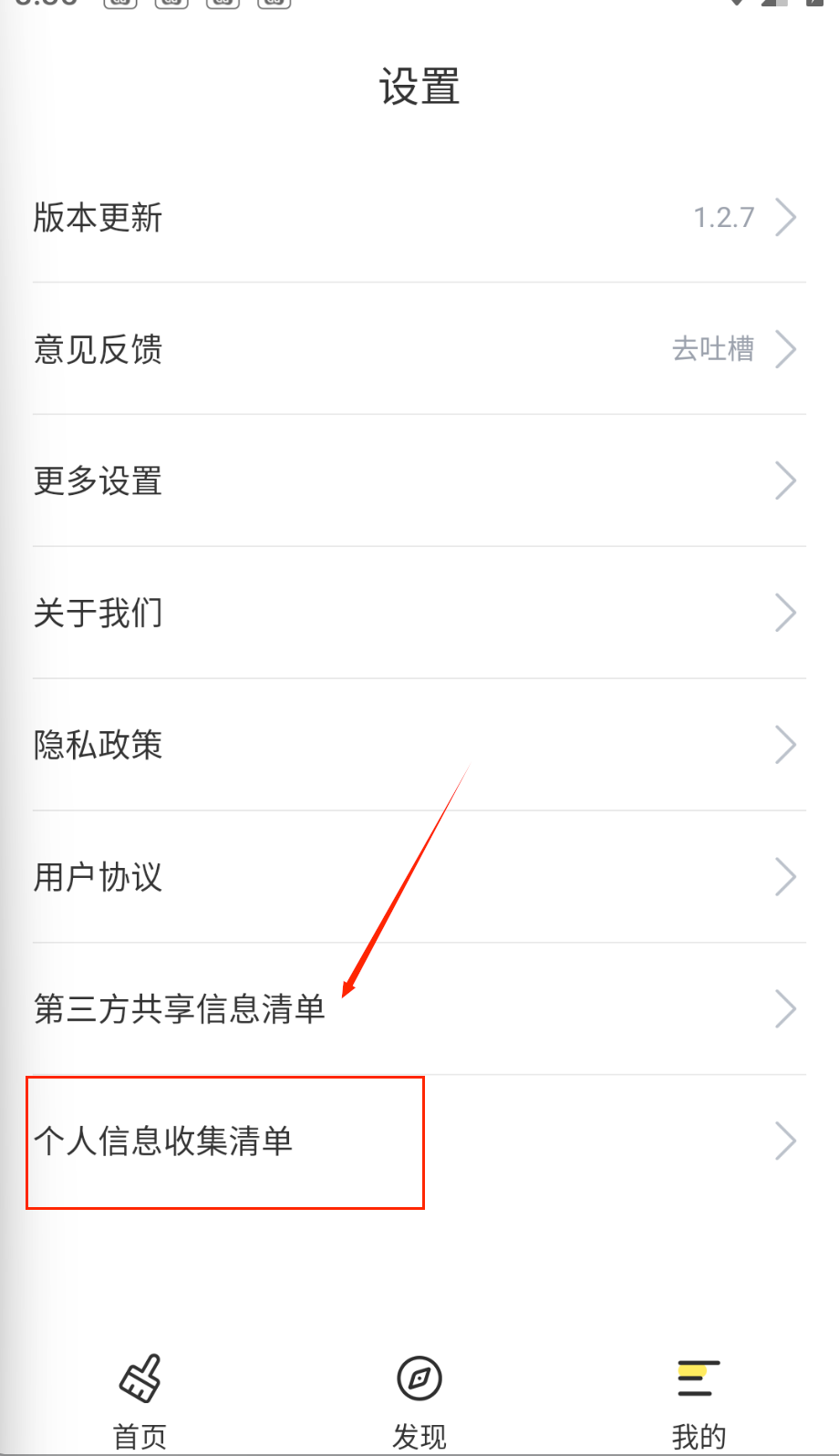The width and height of the screenshot is (839, 1456).
Task: Open the 用户协议 user agreement
Action: click(419, 877)
